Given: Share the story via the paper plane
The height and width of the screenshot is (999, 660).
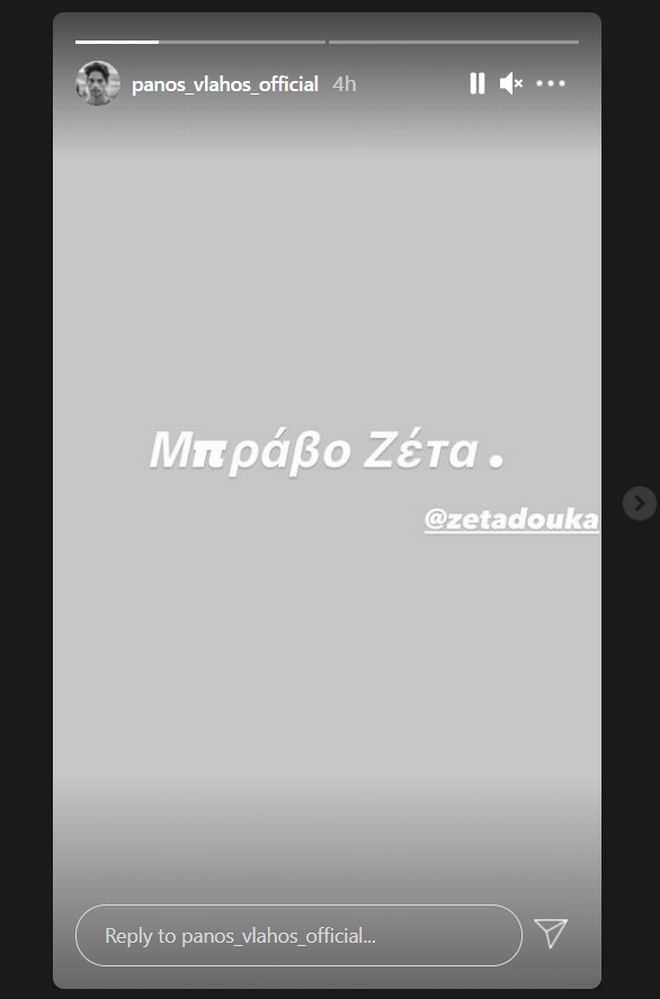Looking at the screenshot, I should pyautogui.click(x=551, y=934).
